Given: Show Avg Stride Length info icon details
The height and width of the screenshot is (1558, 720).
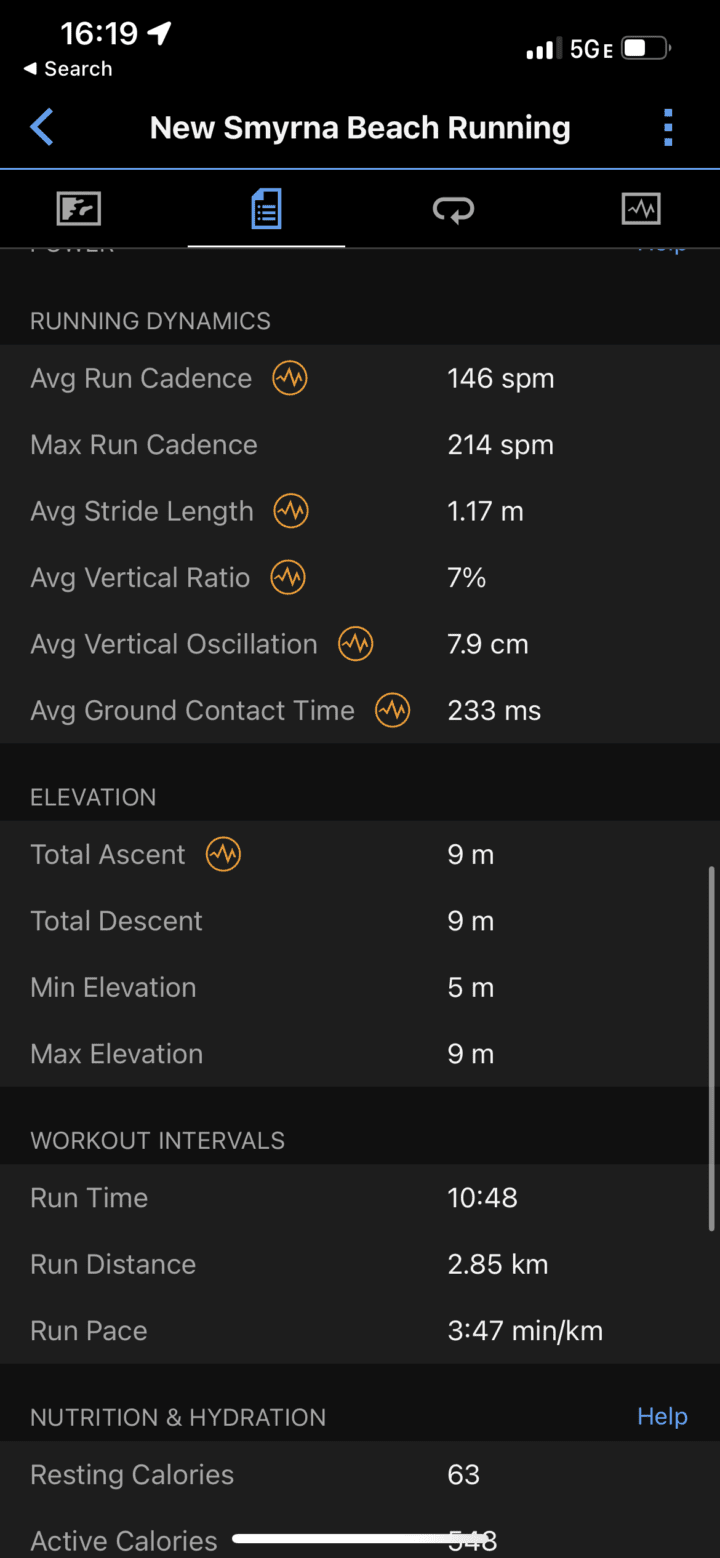Looking at the screenshot, I should 291,511.
